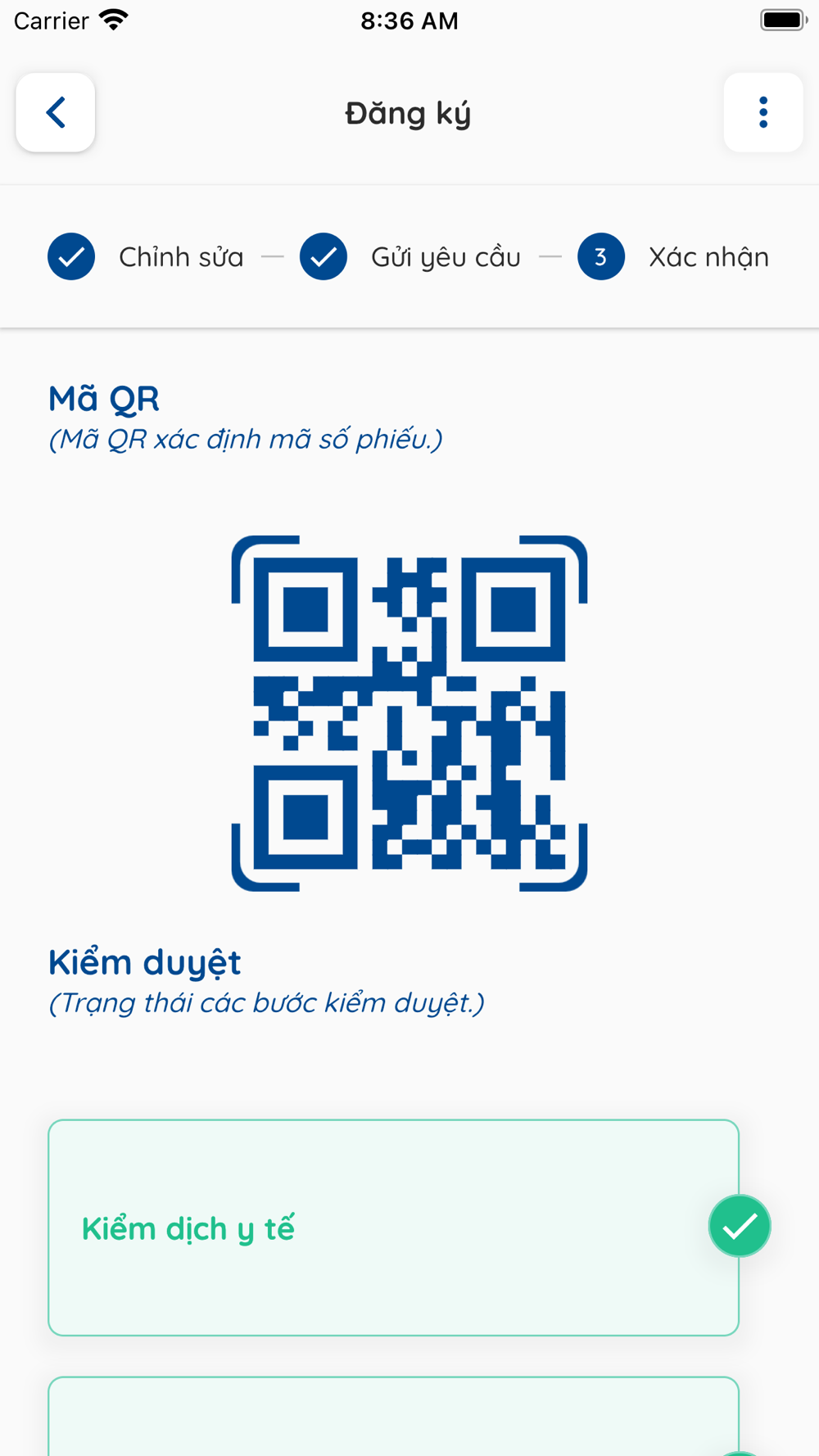
Task: Open the Kiểm dịch y tế card
Action: click(x=393, y=1228)
